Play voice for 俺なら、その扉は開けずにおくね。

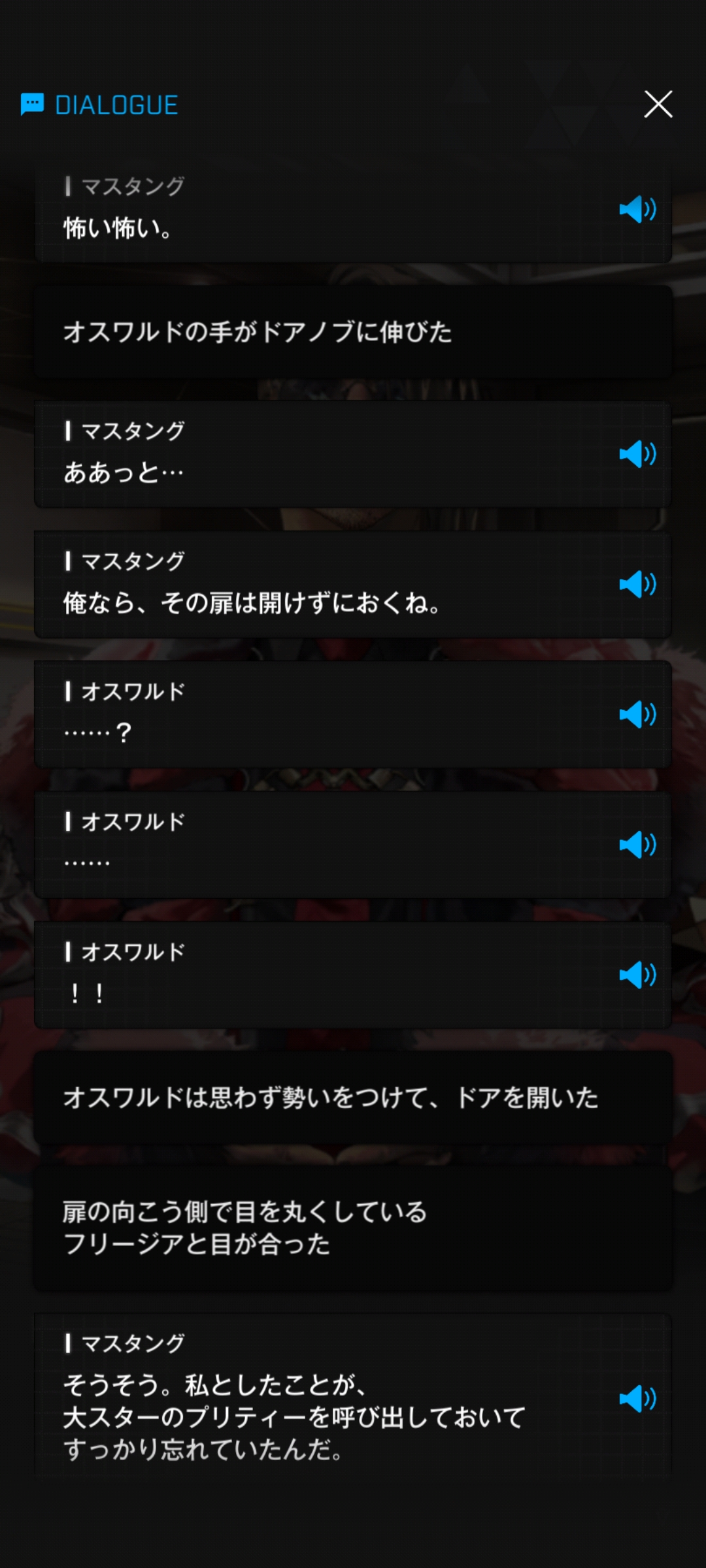pyautogui.click(x=637, y=584)
